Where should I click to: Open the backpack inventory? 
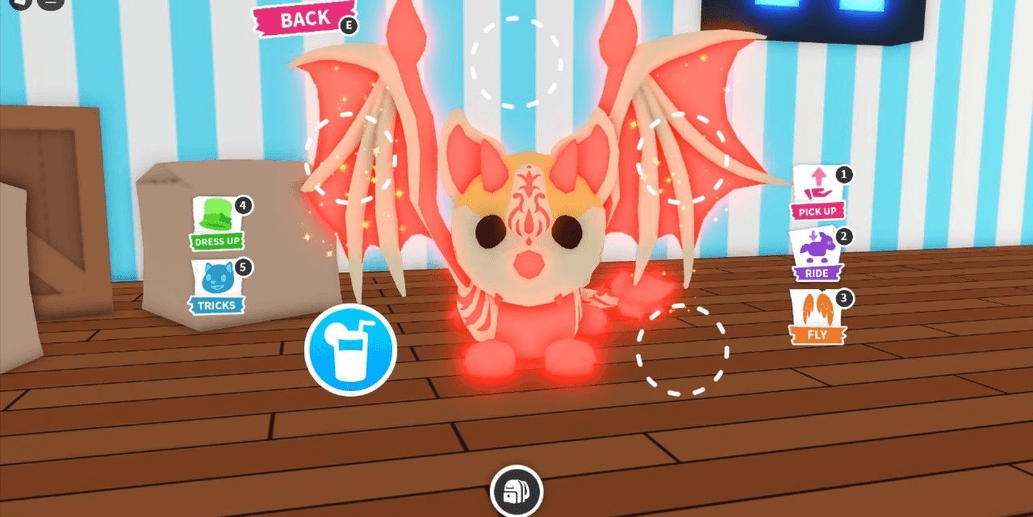pyautogui.click(x=516, y=491)
